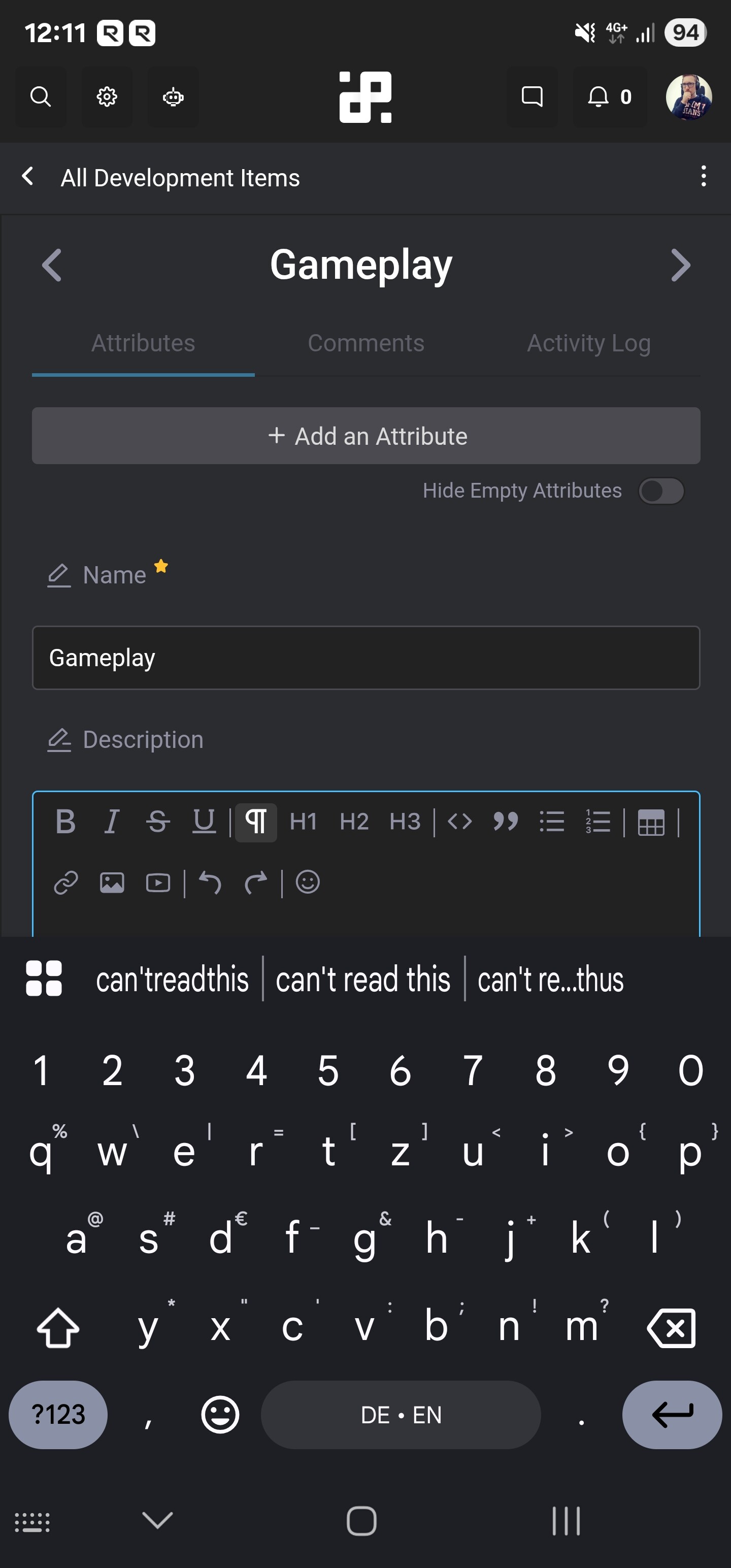
Task: Apply bold formatting in description editor
Action: coord(65,823)
